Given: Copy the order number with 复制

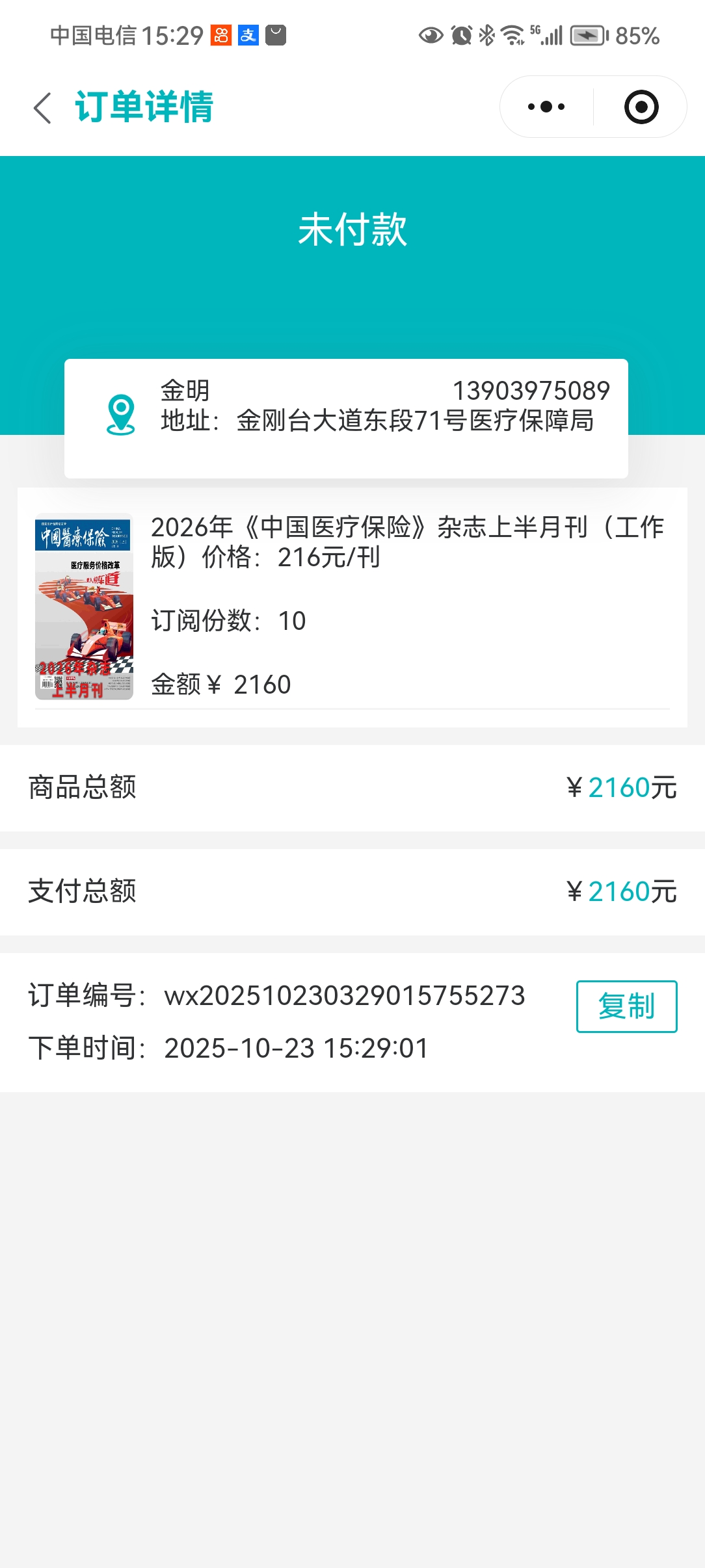Looking at the screenshot, I should [626, 1006].
